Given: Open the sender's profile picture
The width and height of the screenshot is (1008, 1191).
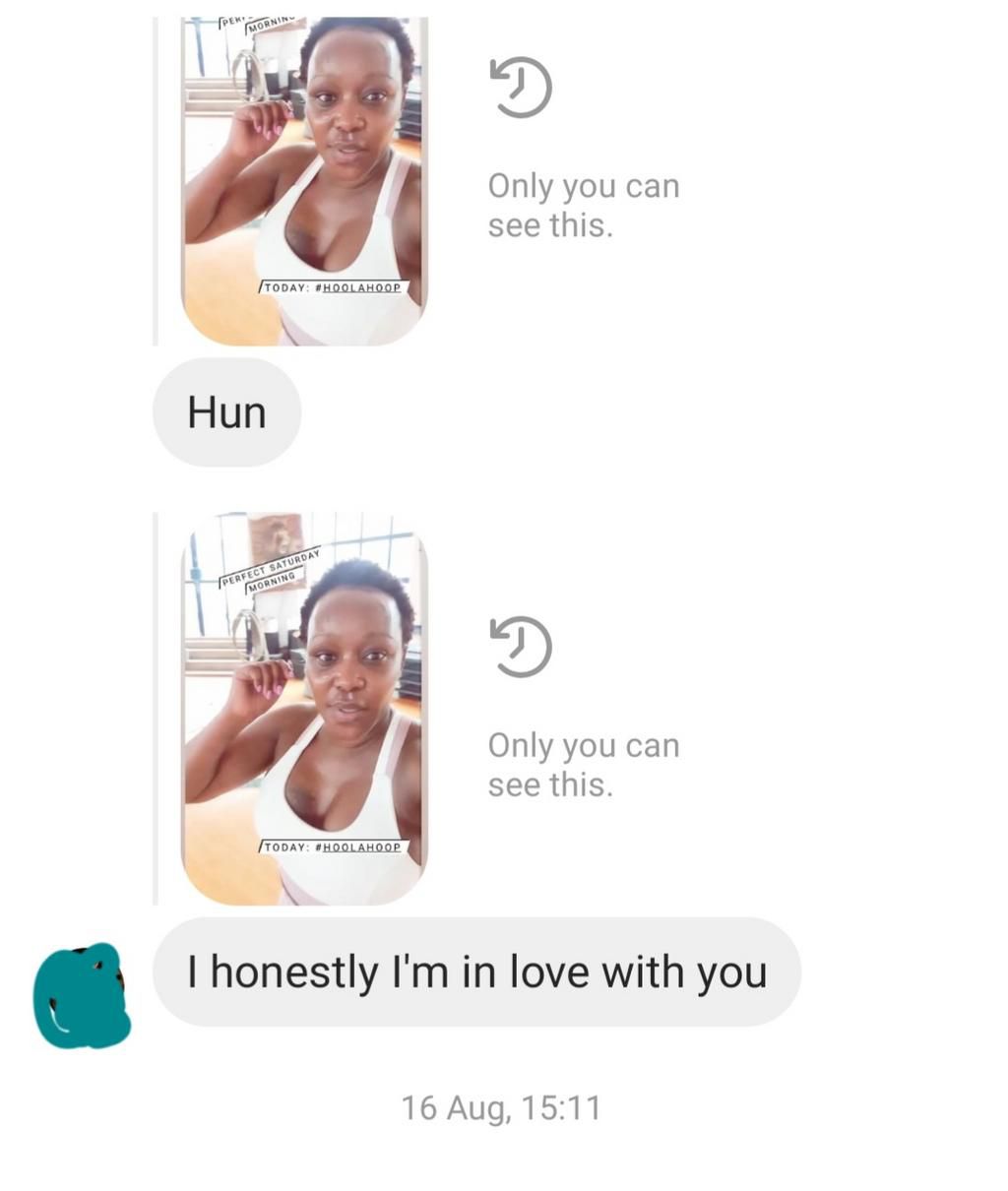Looking at the screenshot, I should (x=82, y=996).
